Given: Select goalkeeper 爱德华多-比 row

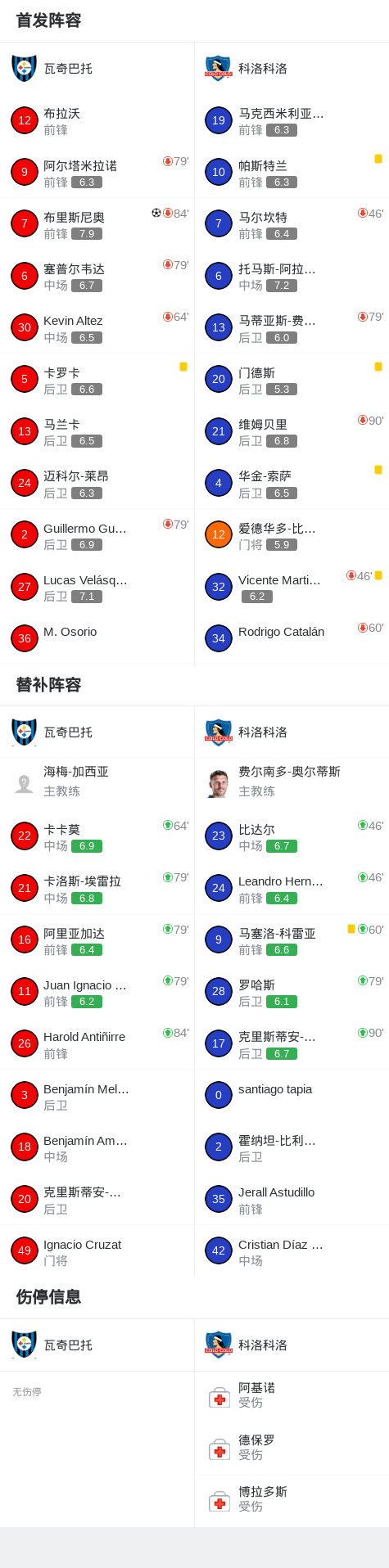Looking at the screenshot, I should (x=292, y=535).
